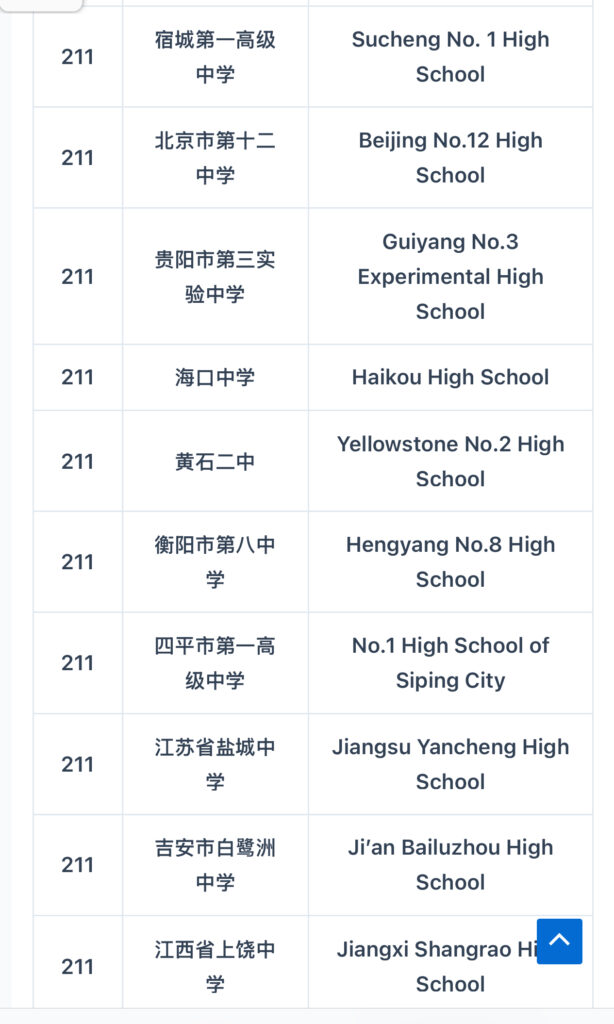614x1024 pixels.
Task: Tap the blue scroll-to-top arrow button
Action: click(x=559, y=941)
